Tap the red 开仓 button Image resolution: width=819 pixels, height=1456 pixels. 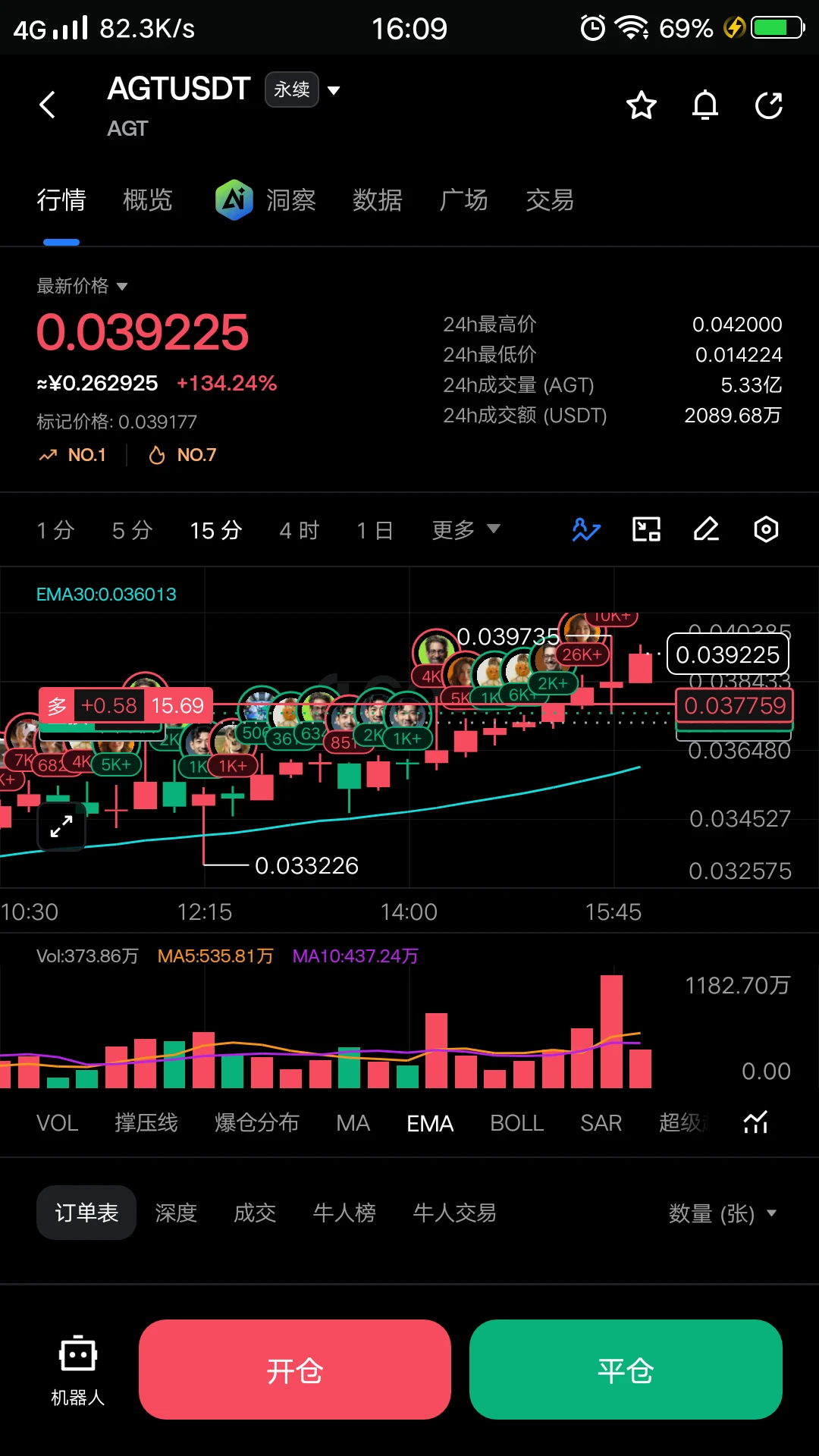point(295,1370)
